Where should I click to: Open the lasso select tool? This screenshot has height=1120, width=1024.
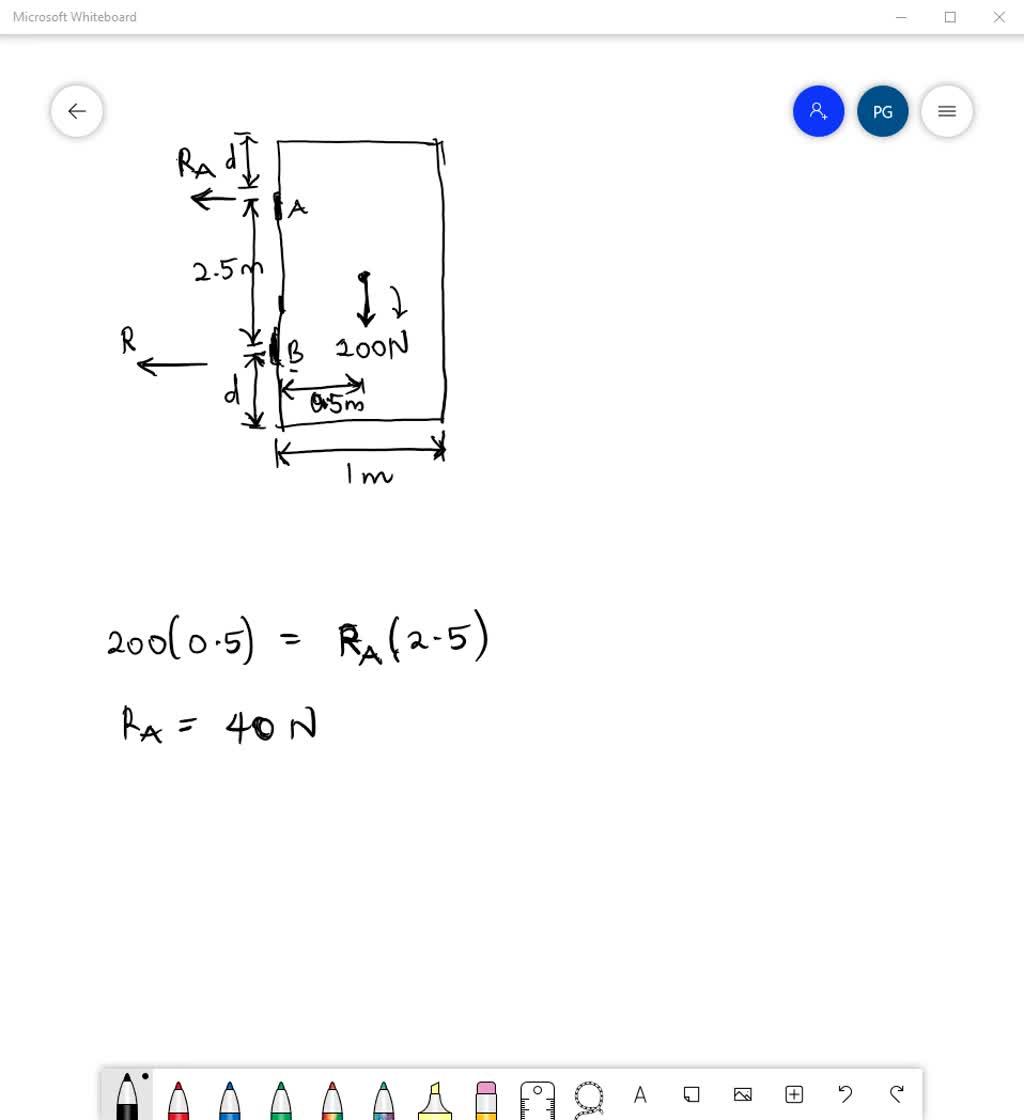[588, 1095]
